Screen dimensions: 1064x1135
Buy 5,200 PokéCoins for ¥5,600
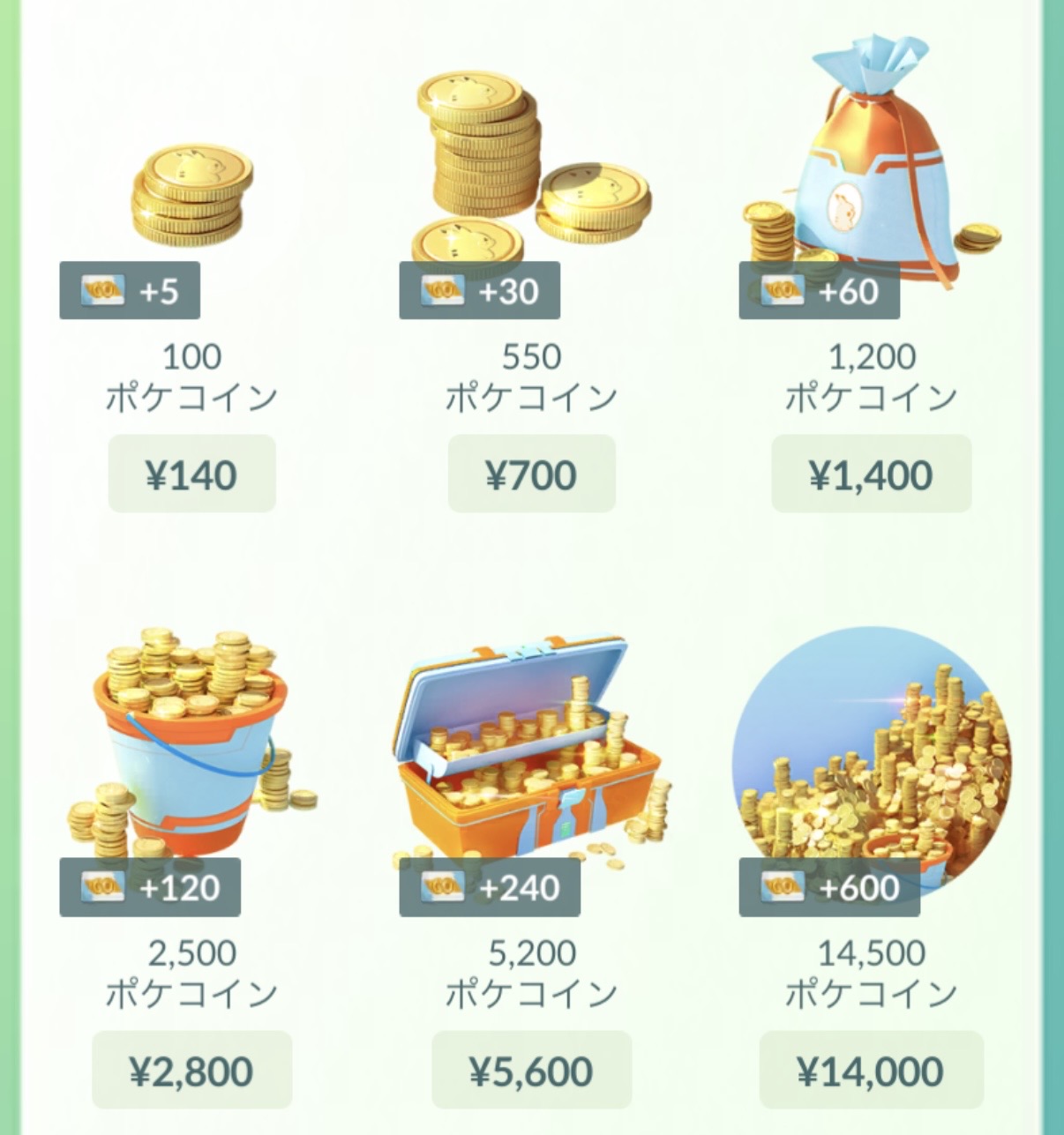pyautogui.click(x=531, y=1071)
